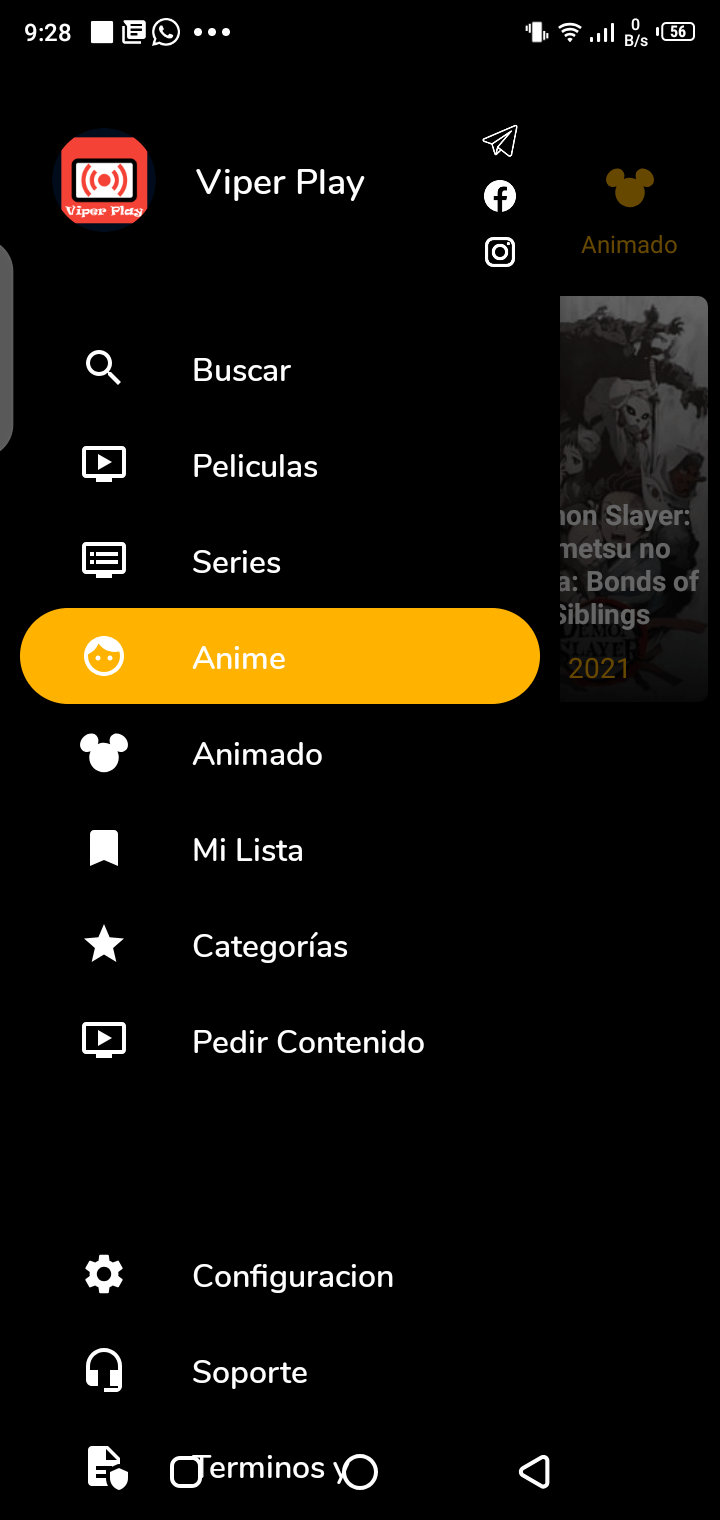The height and width of the screenshot is (1520, 720).
Task: Tap the system back button
Action: point(535,1472)
